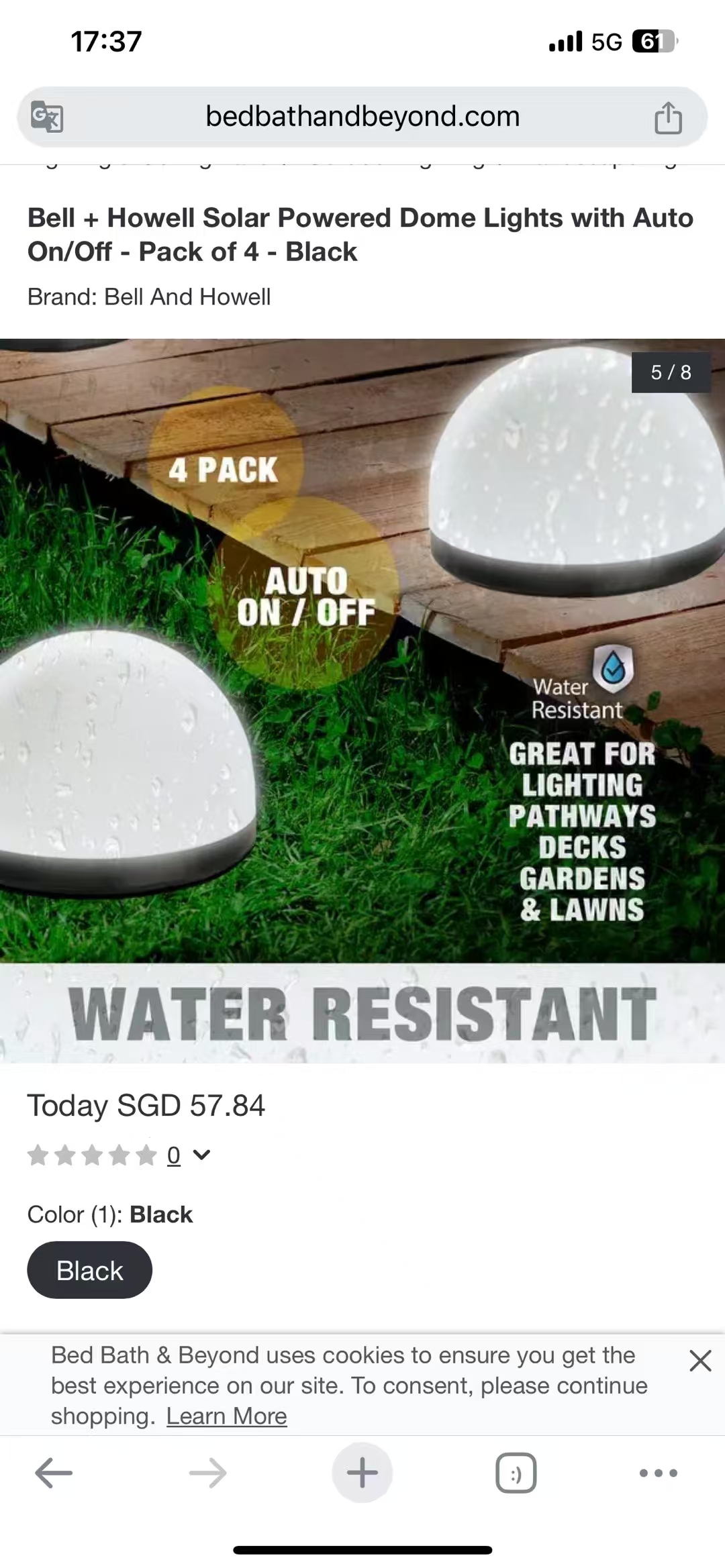Dismiss the cookie consent banner
This screenshot has width=725, height=1568.
700,1361
